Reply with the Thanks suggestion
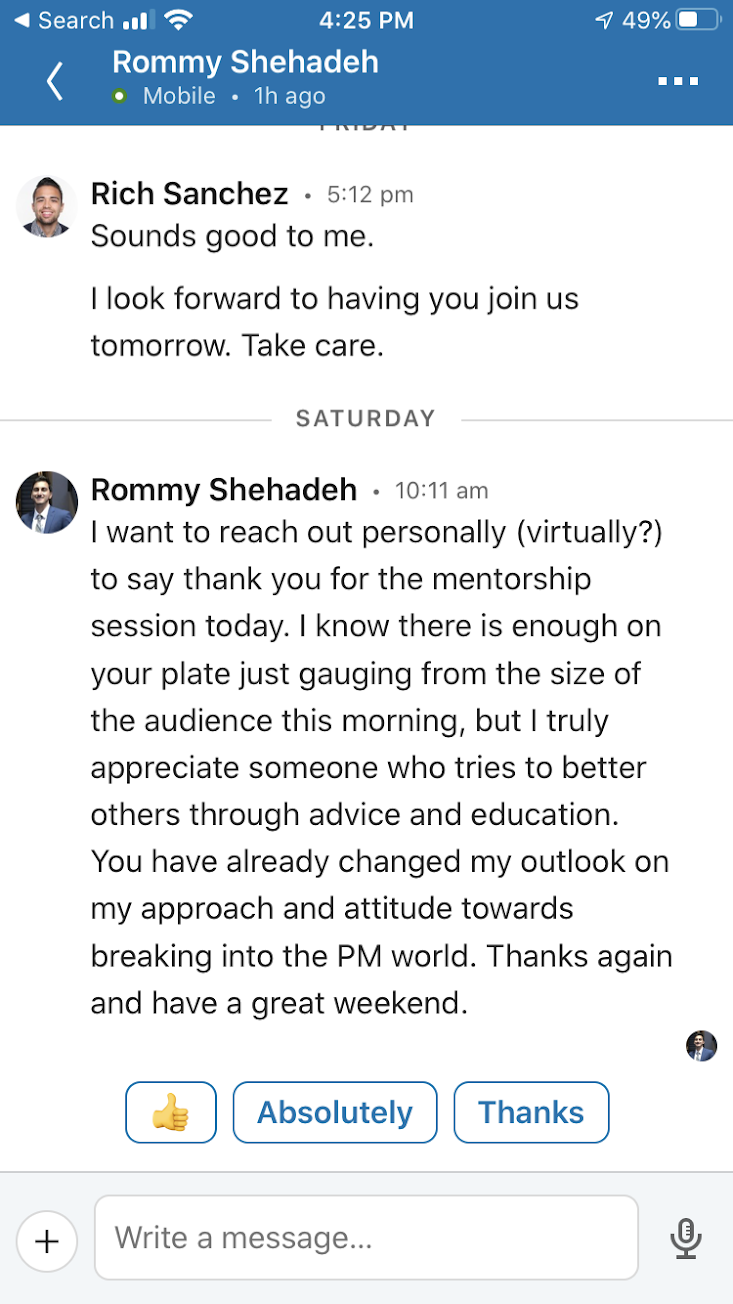 pyautogui.click(x=531, y=1112)
